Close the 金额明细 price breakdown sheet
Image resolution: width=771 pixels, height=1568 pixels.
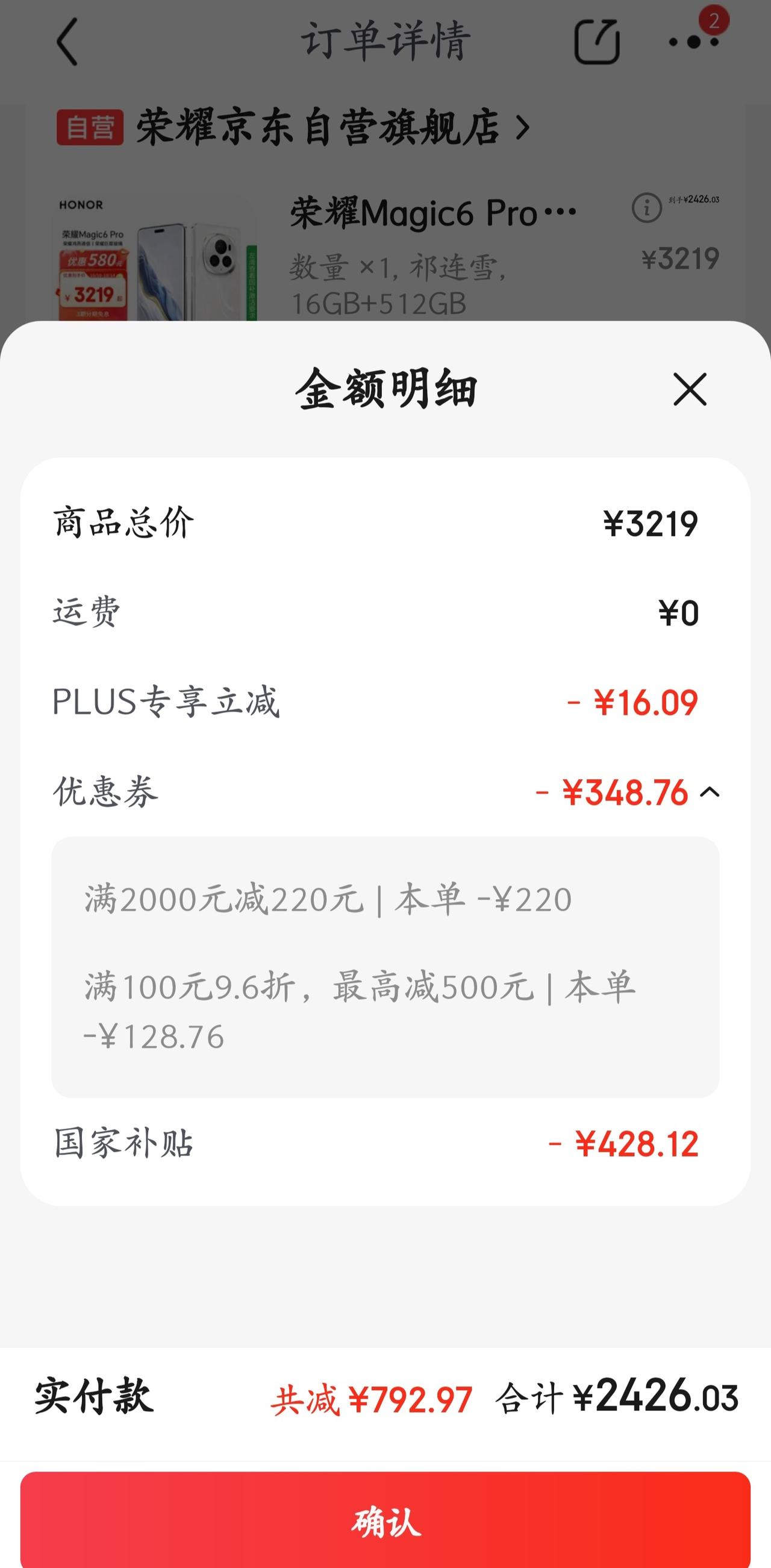point(690,389)
